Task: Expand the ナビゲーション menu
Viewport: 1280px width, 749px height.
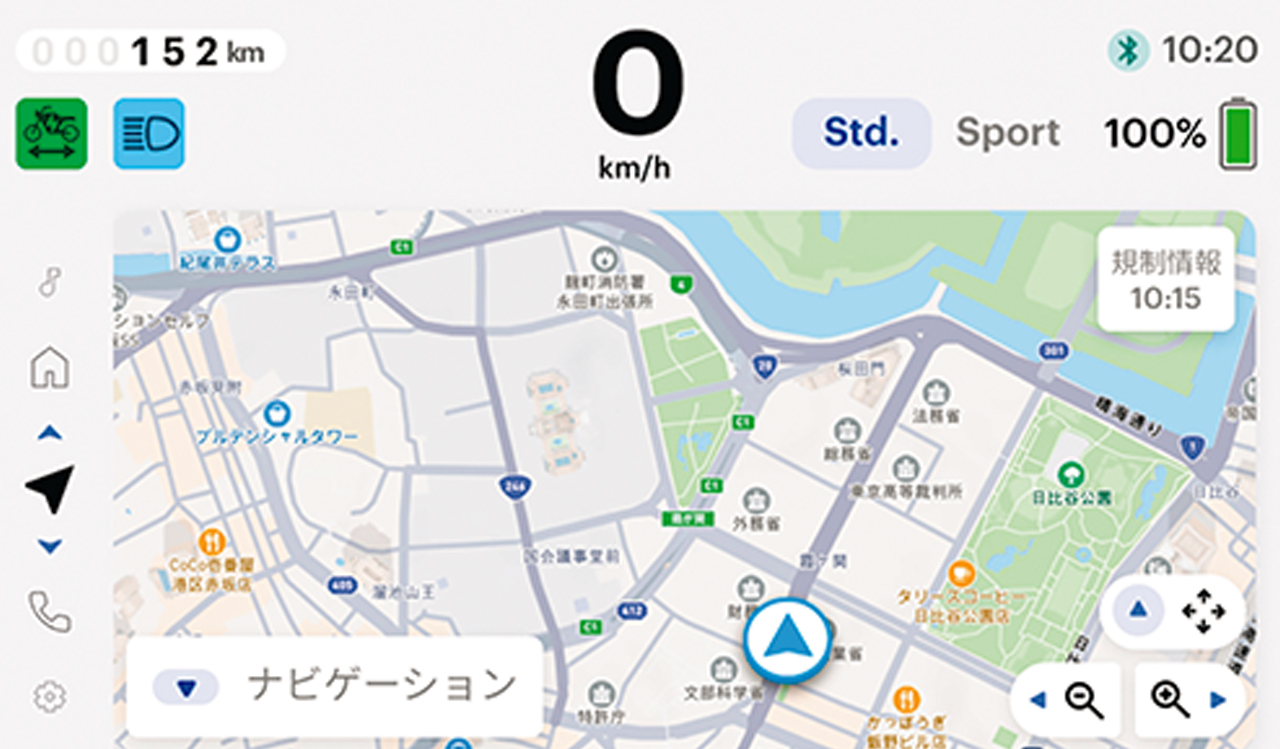Action: (334, 688)
